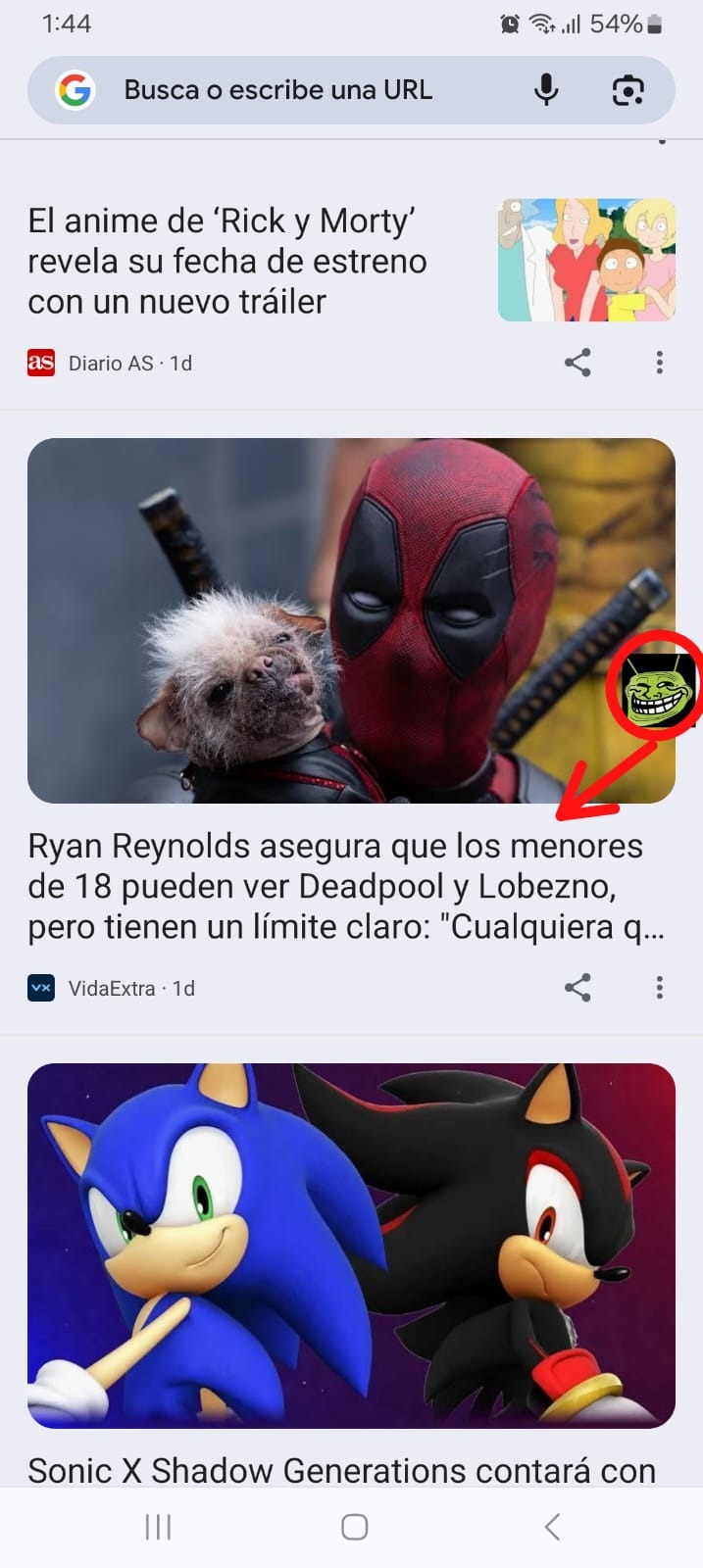
Task: Tap the URL search box
Action: pos(277,90)
